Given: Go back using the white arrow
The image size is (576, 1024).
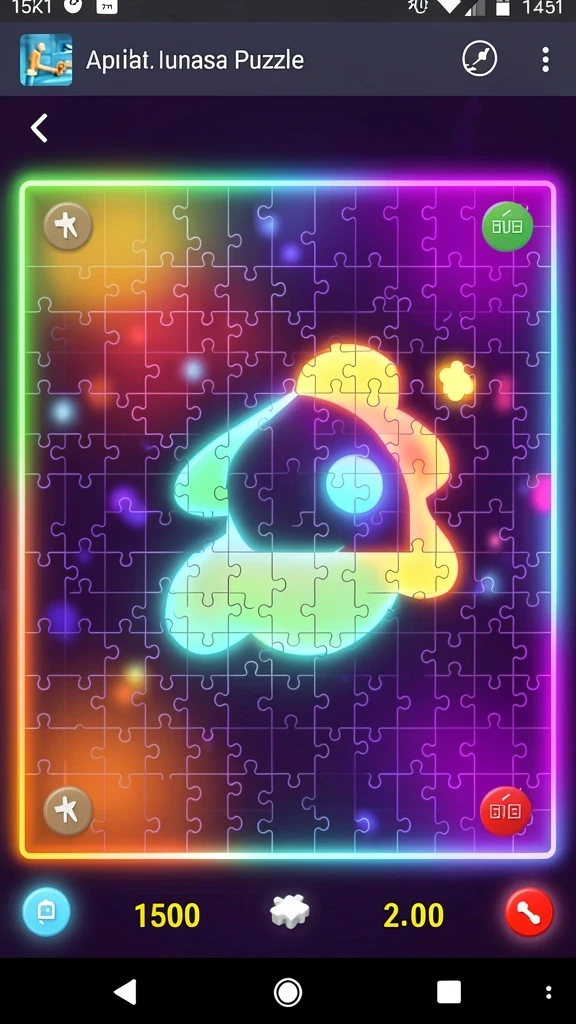Looking at the screenshot, I should tap(39, 128).
